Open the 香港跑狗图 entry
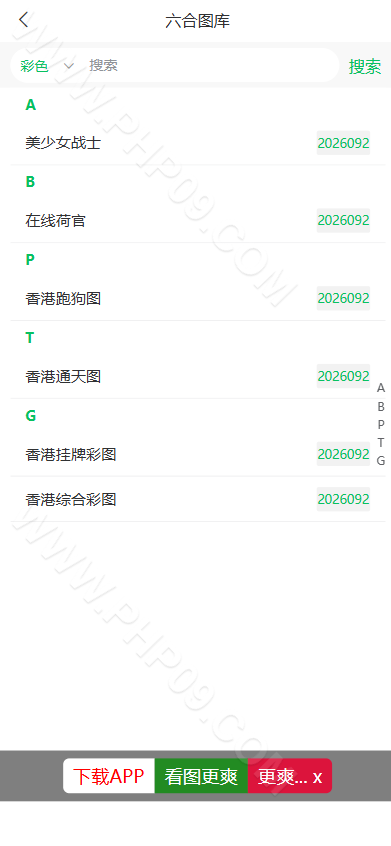The height and width of the screenshot is (846, 391). coord(198,298)
